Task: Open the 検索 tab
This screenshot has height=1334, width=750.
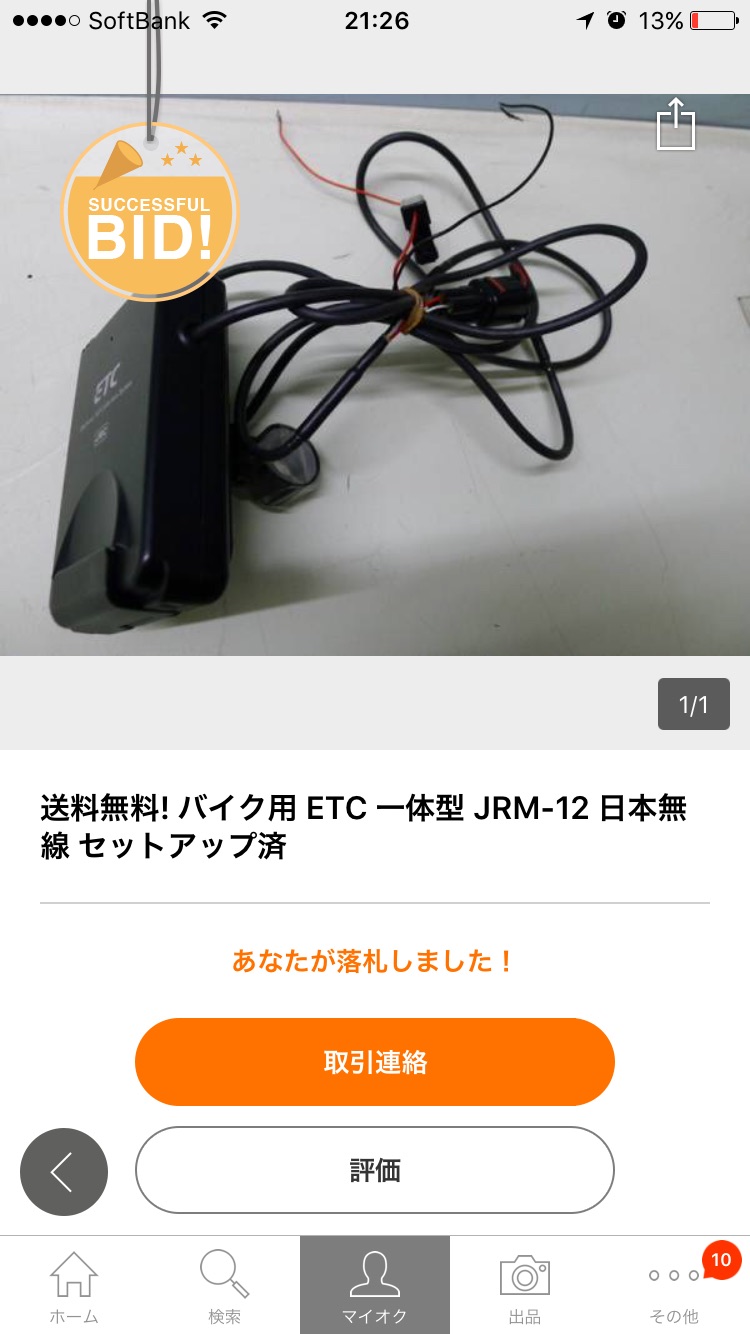Action: (x=225, y=1286)
